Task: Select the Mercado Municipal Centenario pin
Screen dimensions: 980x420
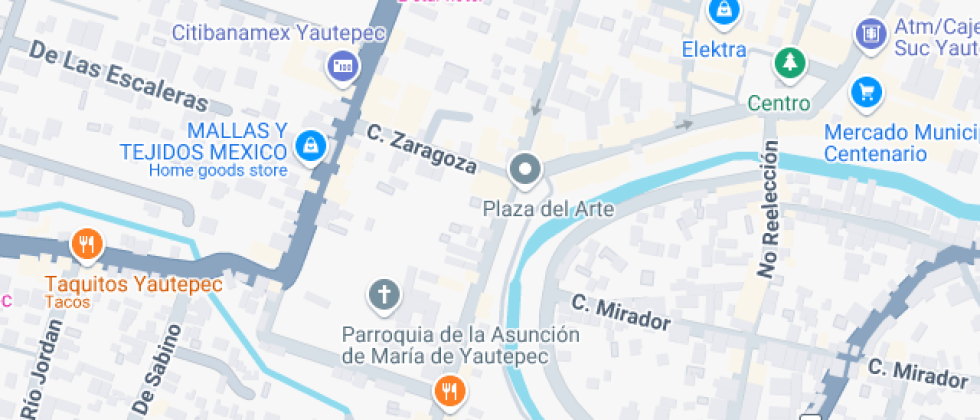Action: (866, 94)
